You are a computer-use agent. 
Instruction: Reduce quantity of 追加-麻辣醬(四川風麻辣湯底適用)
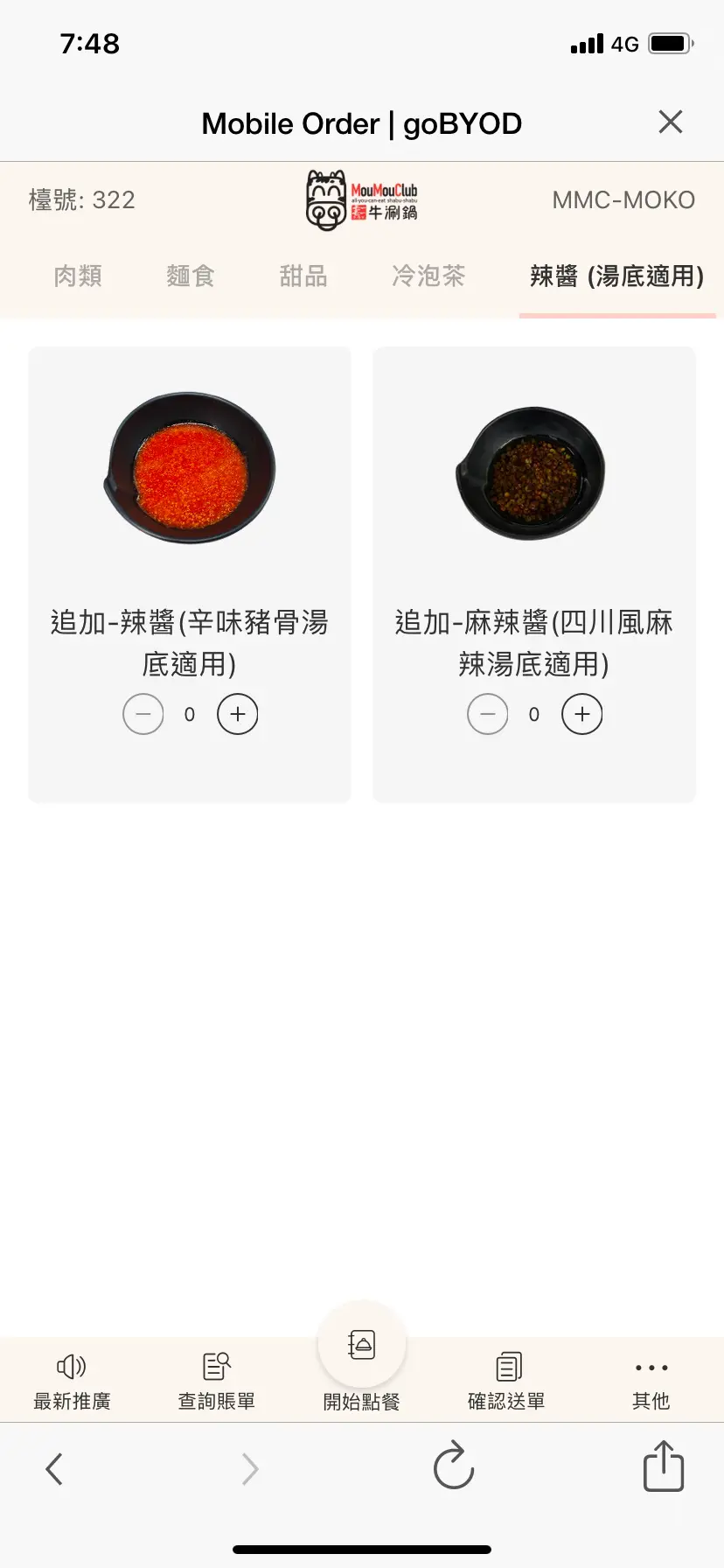(x=488, y=714)
